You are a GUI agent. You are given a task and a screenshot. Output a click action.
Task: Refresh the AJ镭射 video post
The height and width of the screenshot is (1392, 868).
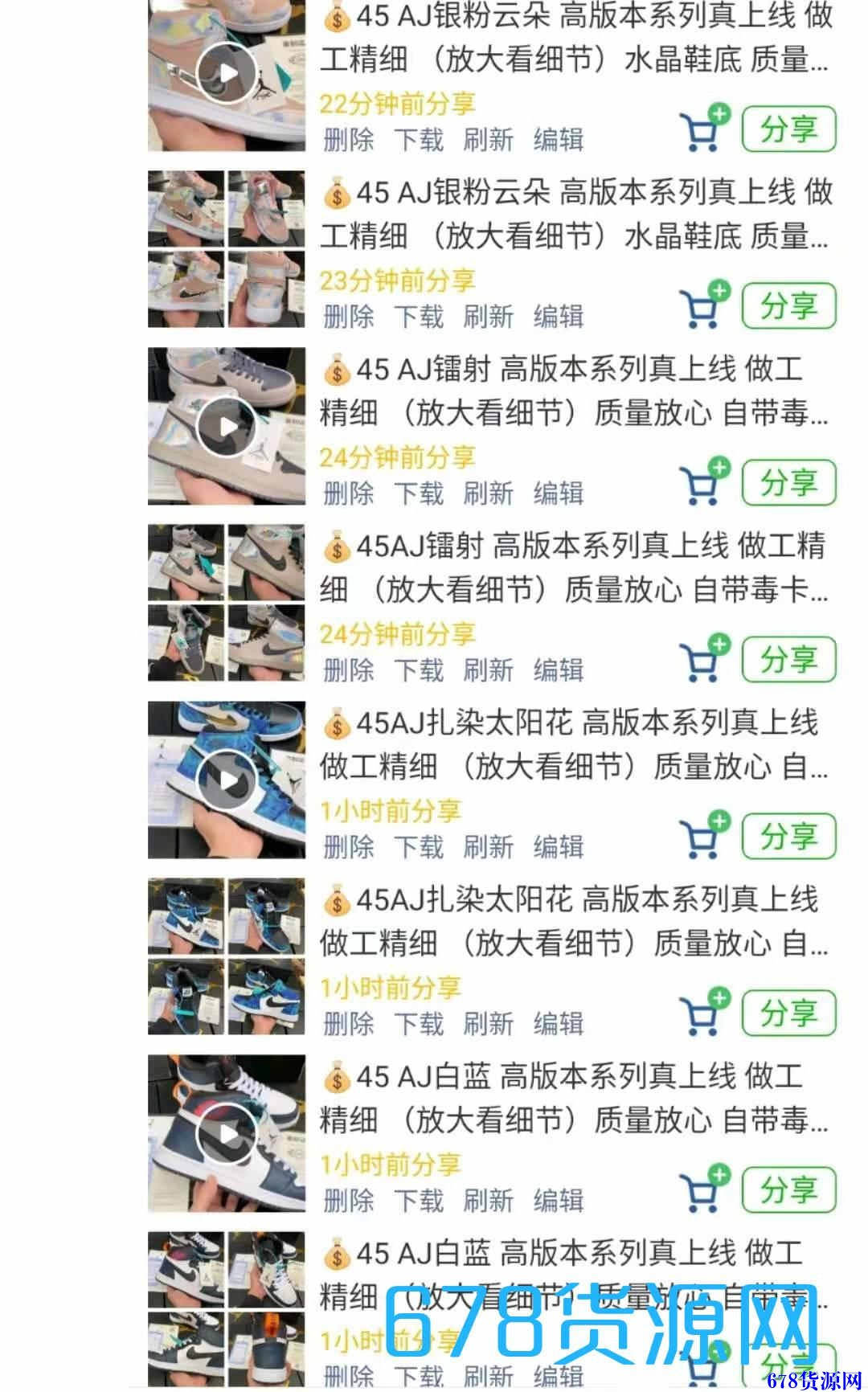tap(488, 493)
